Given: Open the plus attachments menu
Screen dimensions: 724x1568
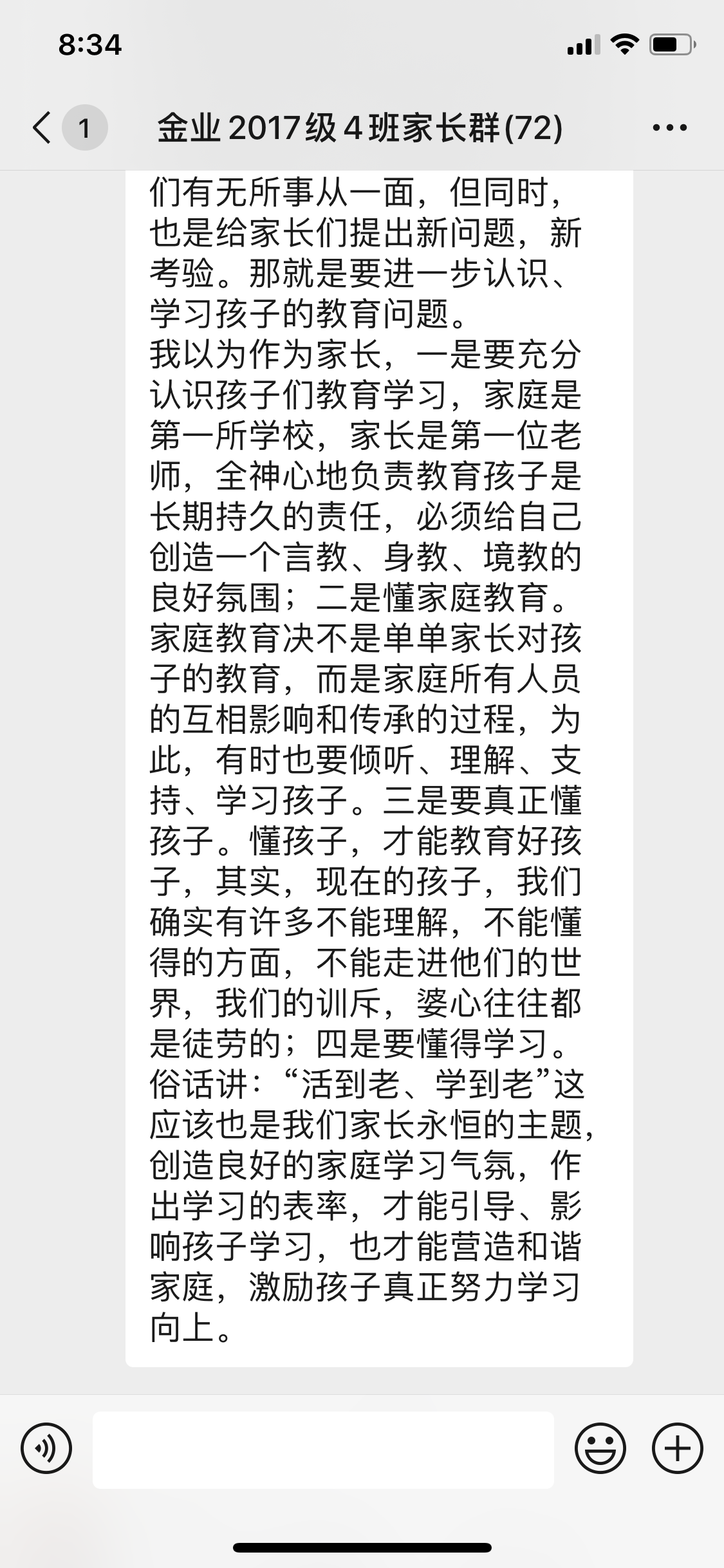Looking at the screenshot, I should coord(677,1449).
